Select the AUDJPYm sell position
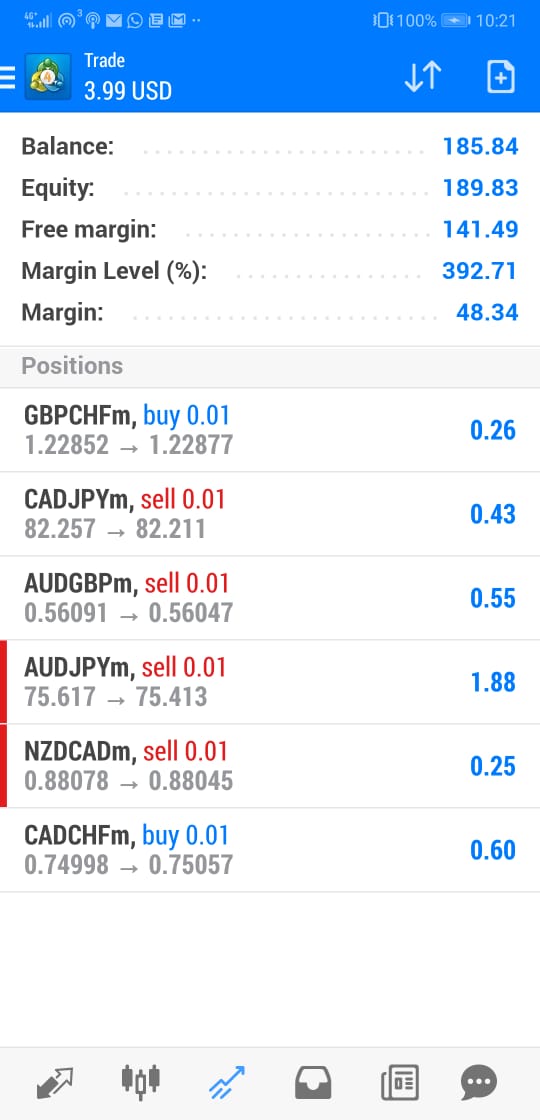This screenshot has height=1120, width=540. pos(270,682)
